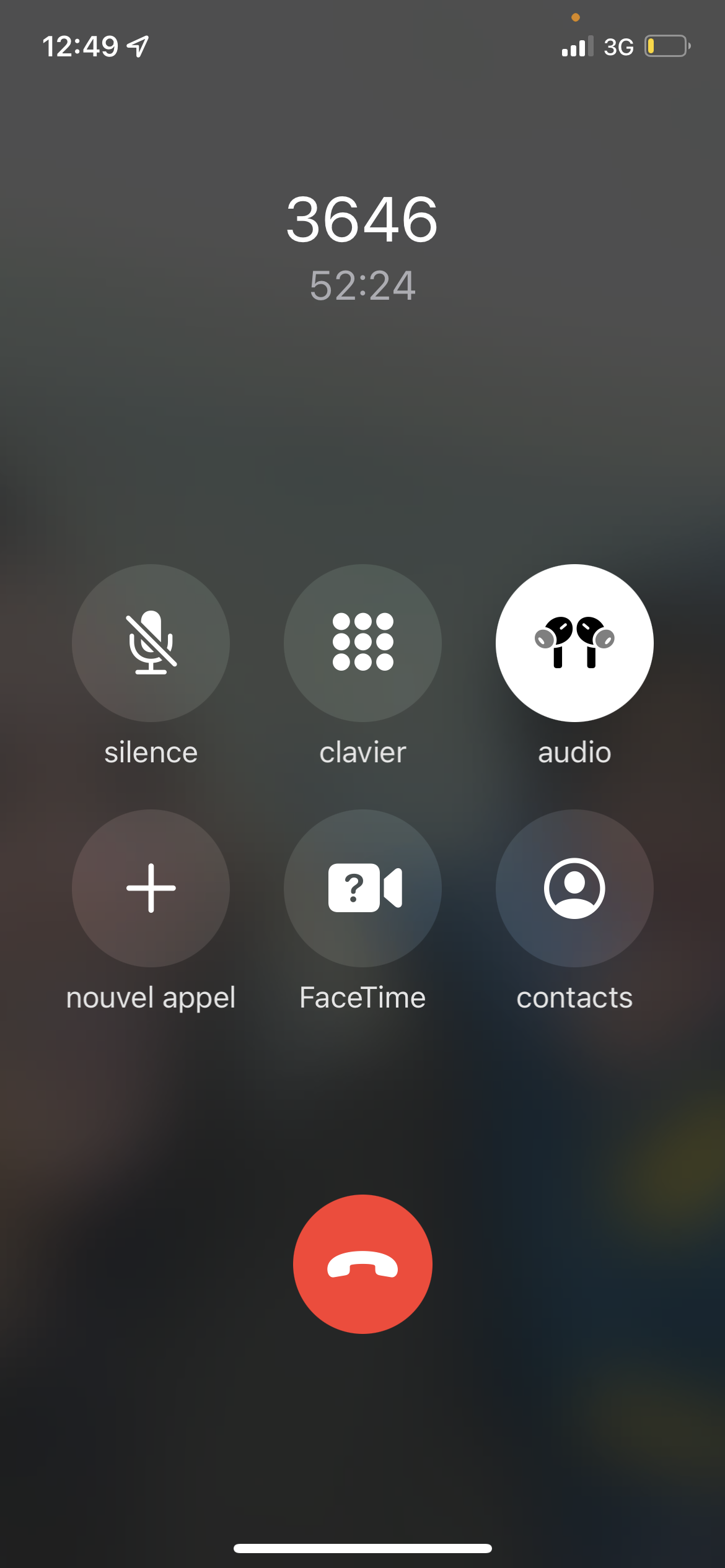Open the contacts list
725x1568 pixels.
click(x=574, y=888)
